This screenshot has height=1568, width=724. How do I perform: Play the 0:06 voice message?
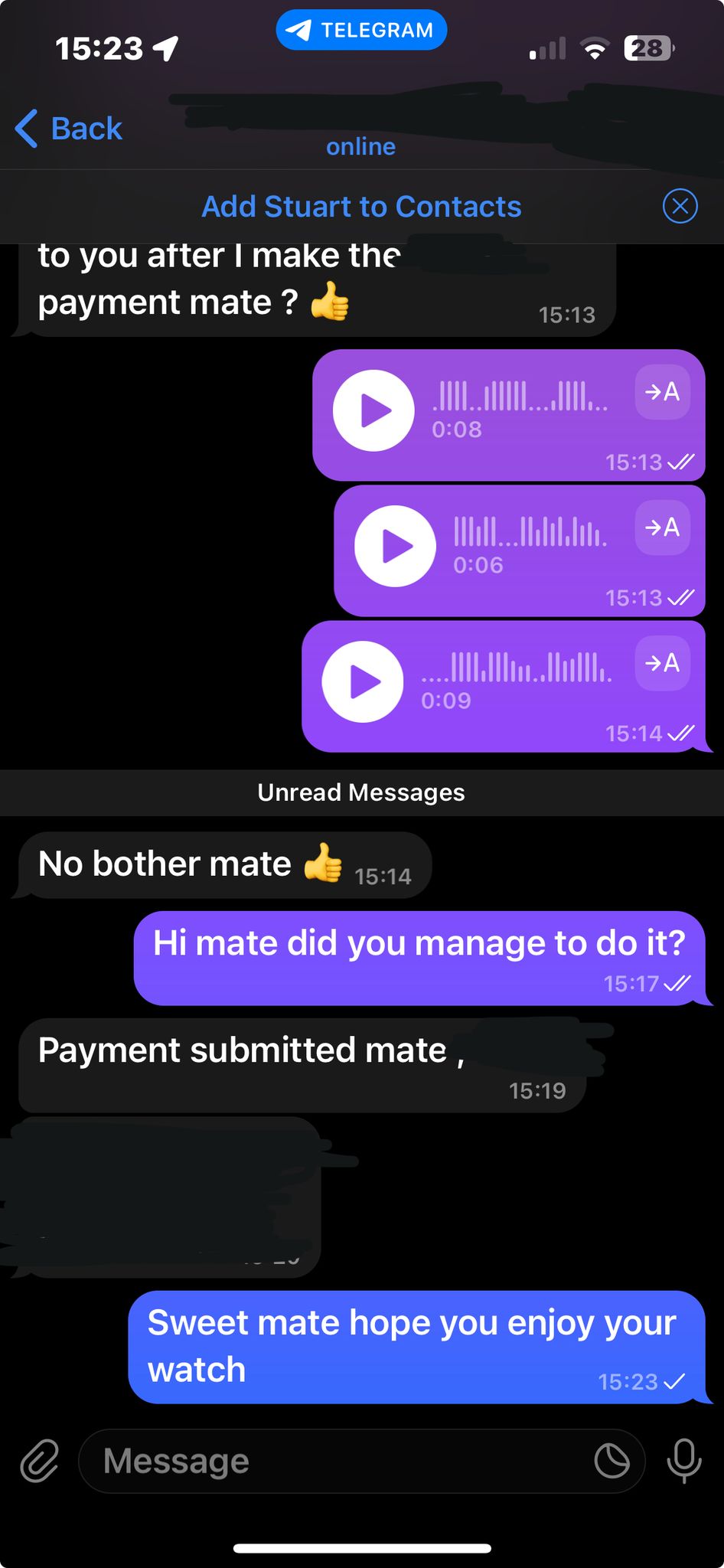pyautogui.click(x=395, y=546)
